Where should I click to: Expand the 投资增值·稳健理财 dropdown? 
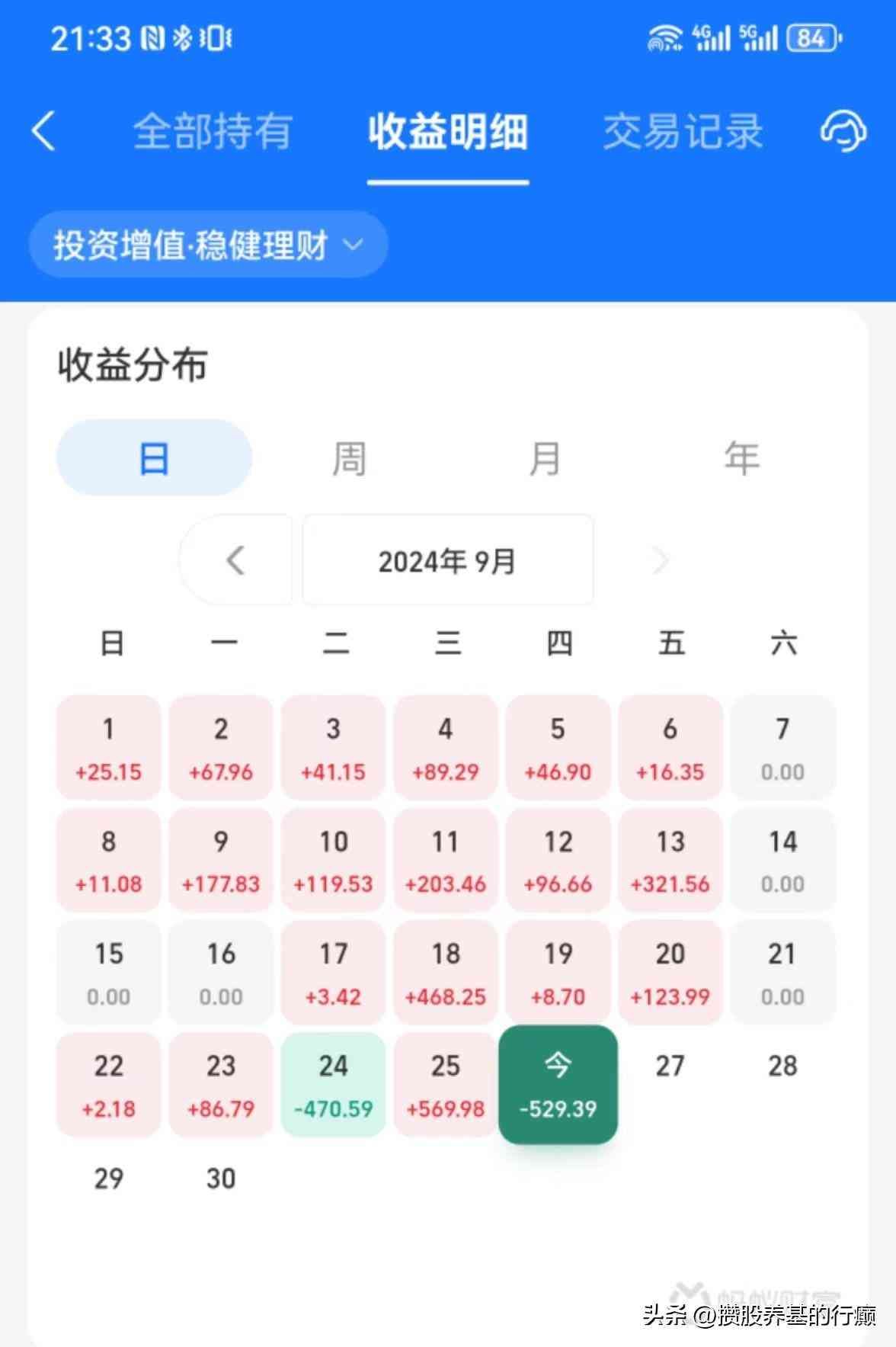(208, 245)
